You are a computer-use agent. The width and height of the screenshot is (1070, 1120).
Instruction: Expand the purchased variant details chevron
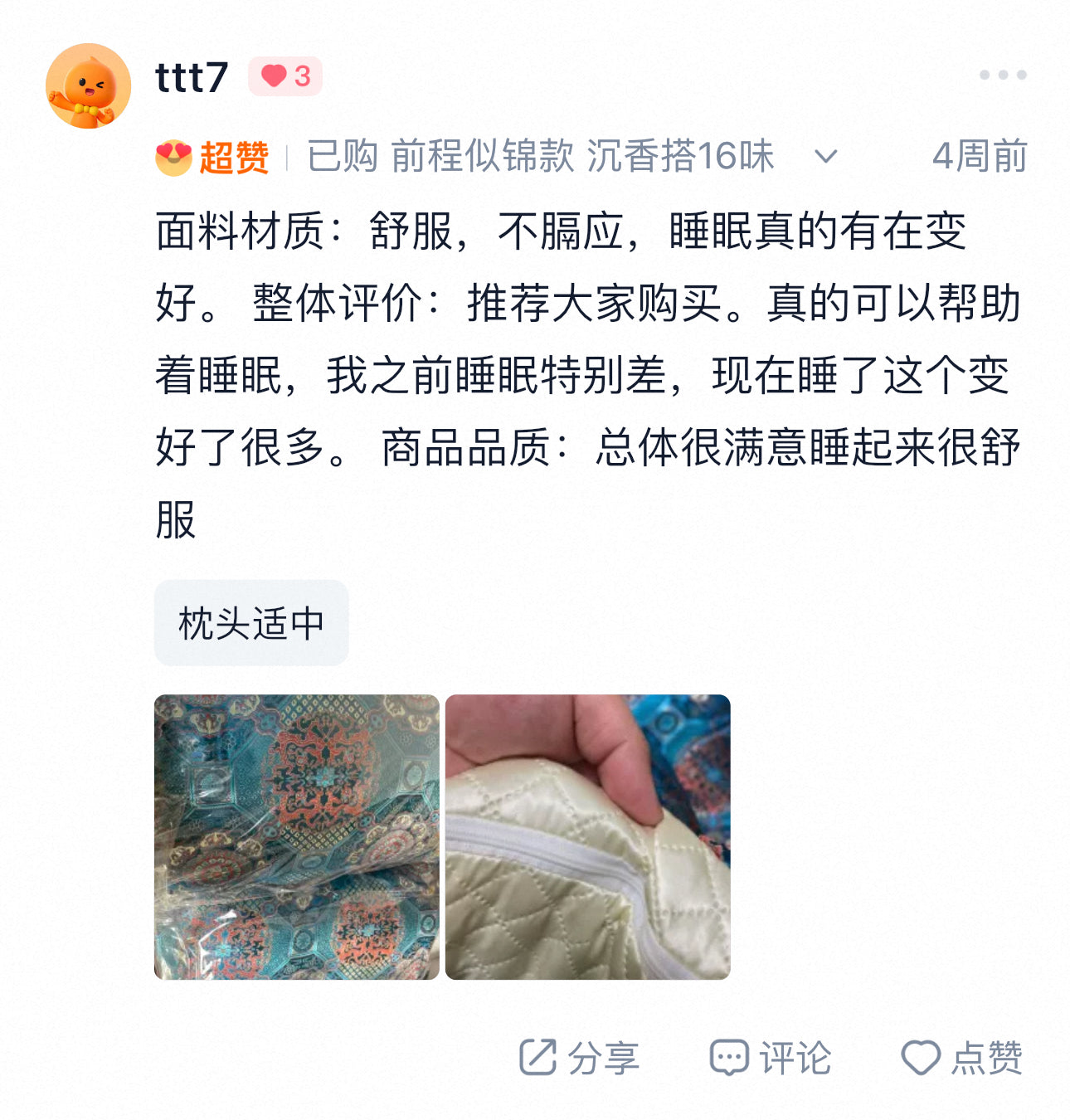pos(825,156)
